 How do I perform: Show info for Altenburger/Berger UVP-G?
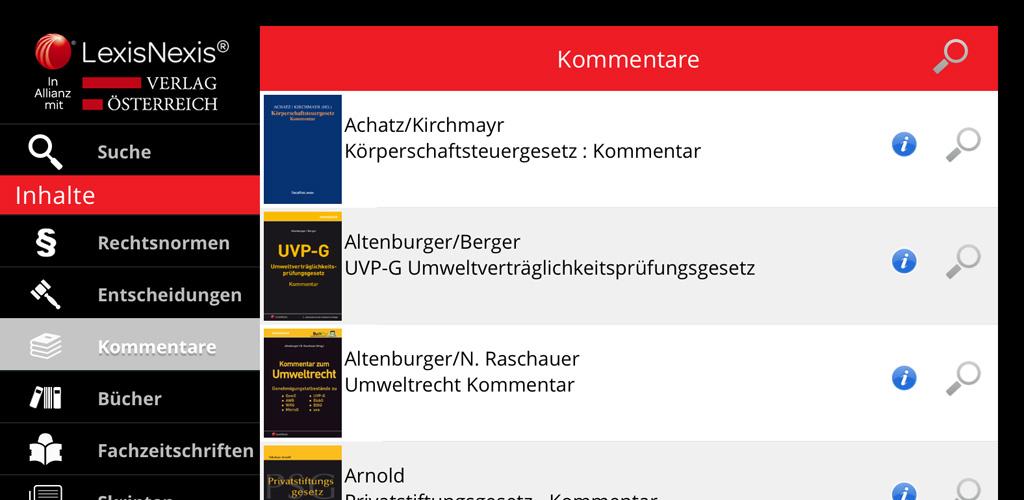(x=903, y=262)
